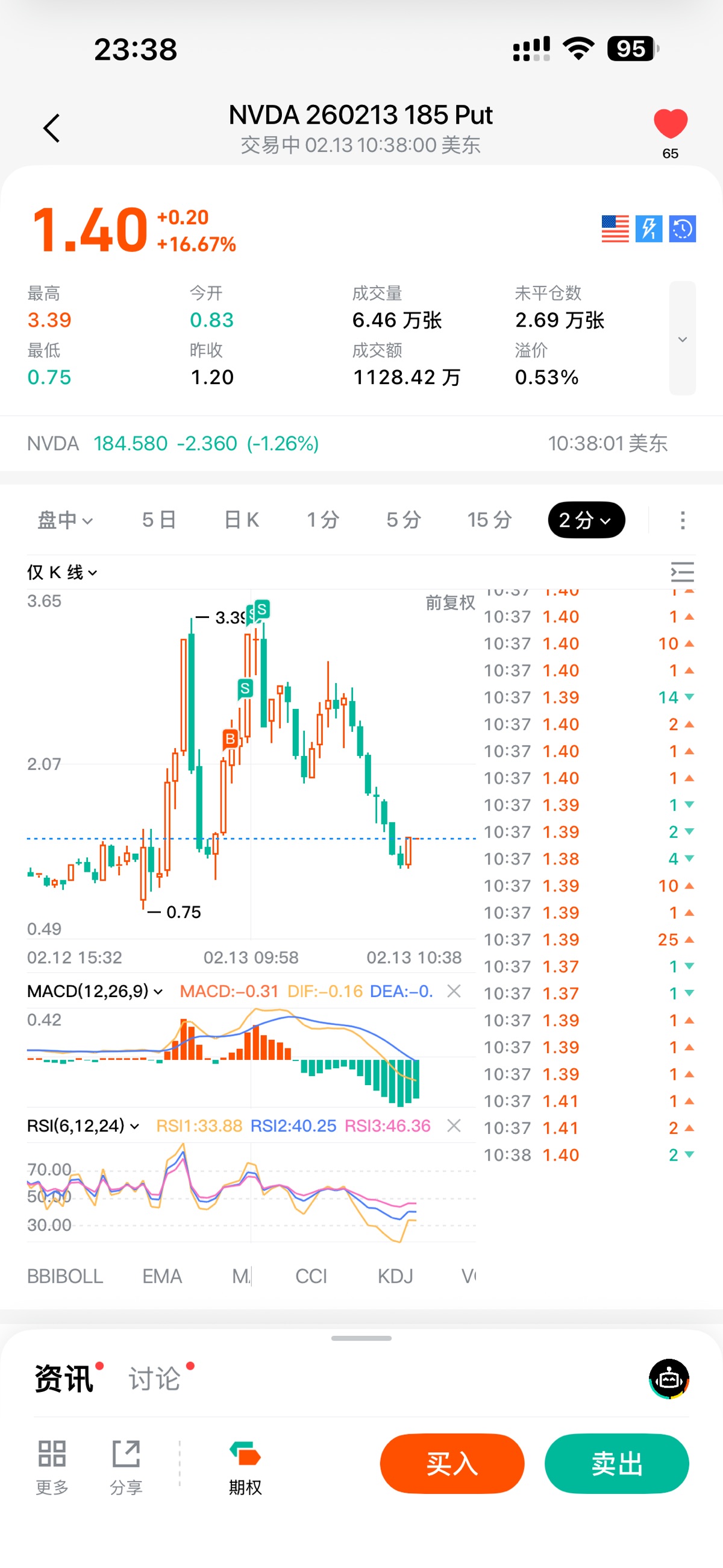This screenshot has height=1568, width=723.
Task: Expand the quote details chevron
Action: pos(682,338)
